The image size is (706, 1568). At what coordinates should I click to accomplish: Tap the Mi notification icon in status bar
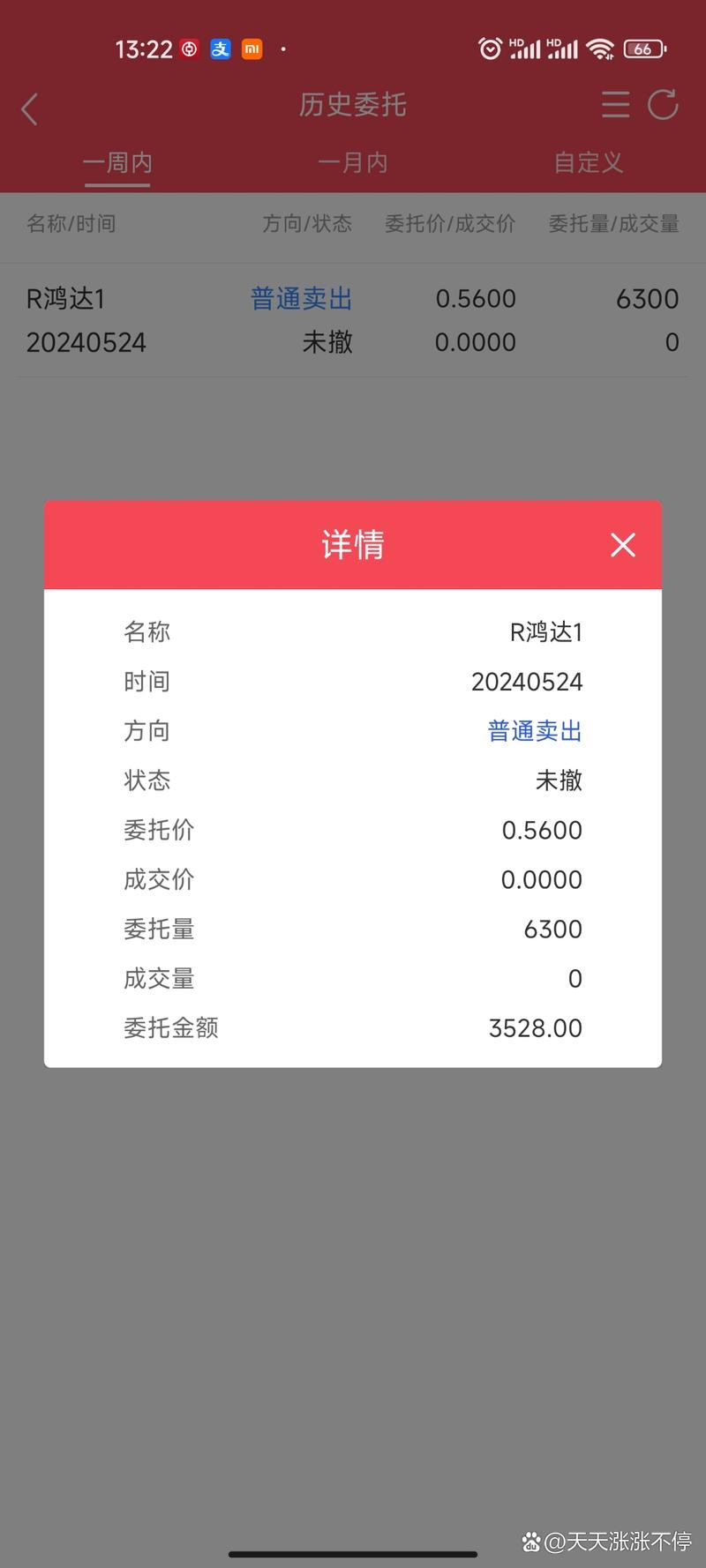click(251, 49)
